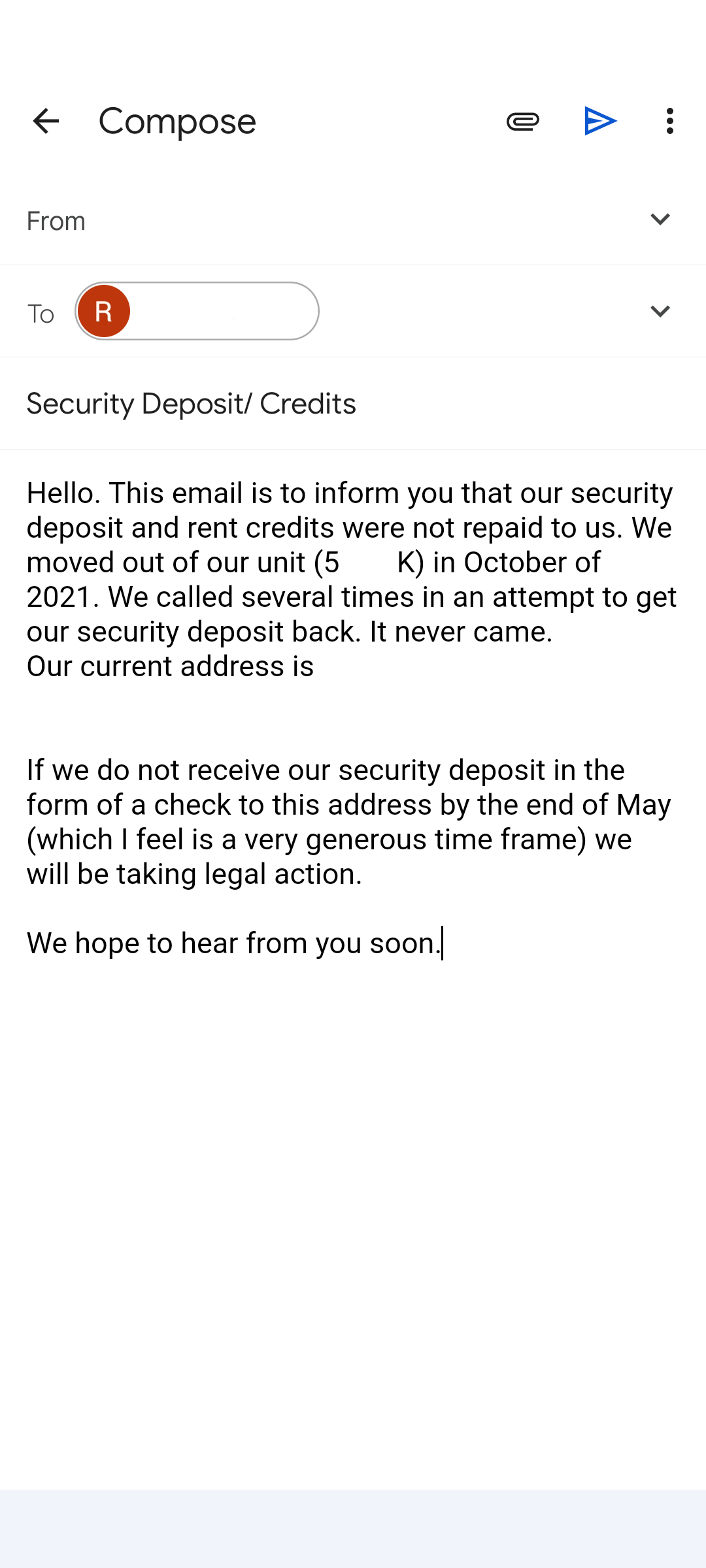
Task: Click the line Our current address is
Action: (170, 666)
